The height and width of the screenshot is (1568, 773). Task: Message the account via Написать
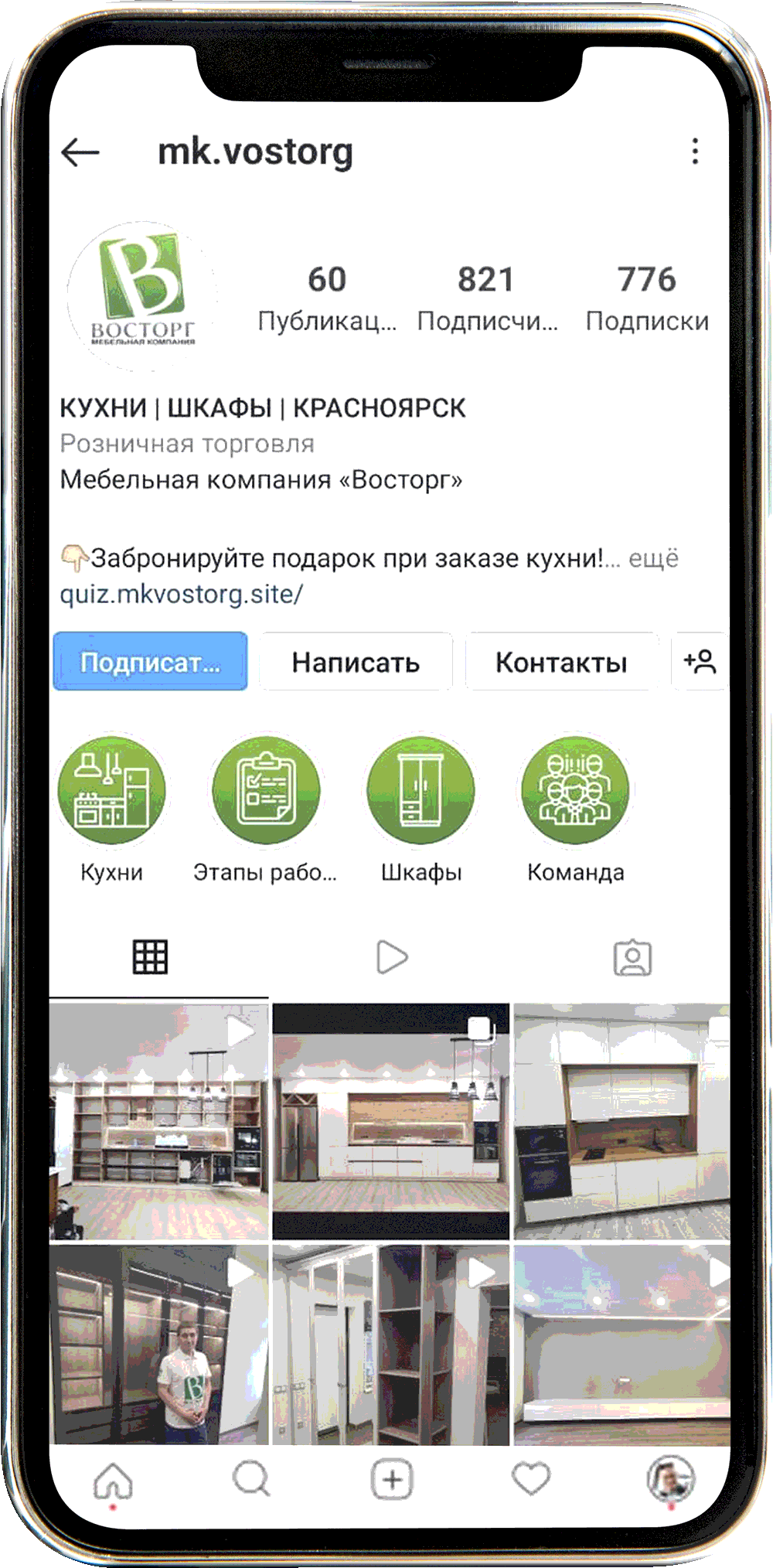pos(356,662)
